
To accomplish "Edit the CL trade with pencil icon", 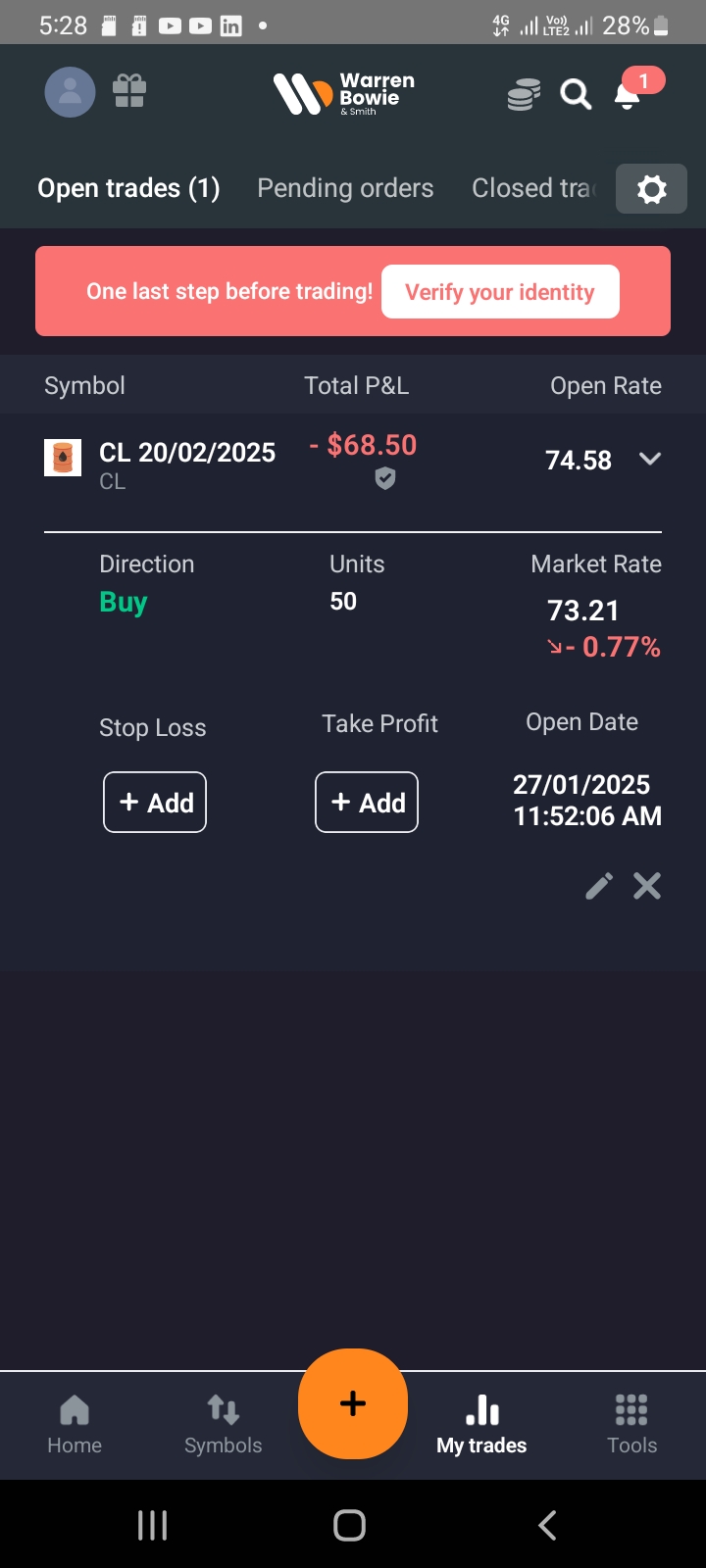I will [x=599, y=886].
